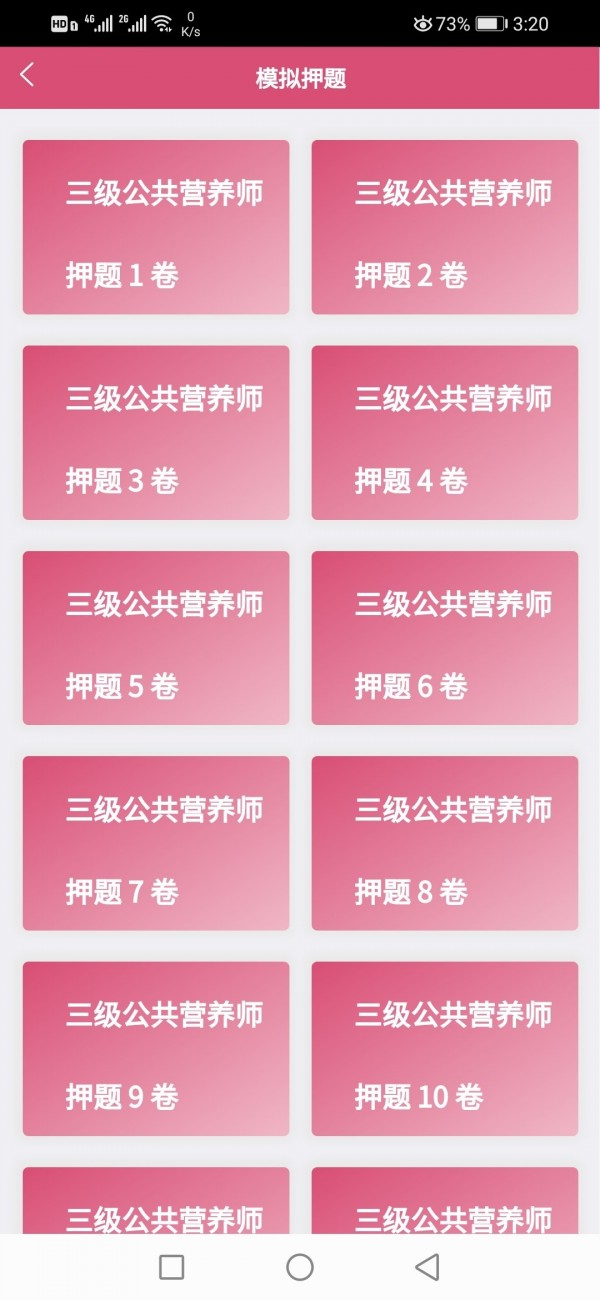The width and height of the screenshot is (600, 1300).
Task: Choose 押题 9 卷 card
Action: 156,1049
